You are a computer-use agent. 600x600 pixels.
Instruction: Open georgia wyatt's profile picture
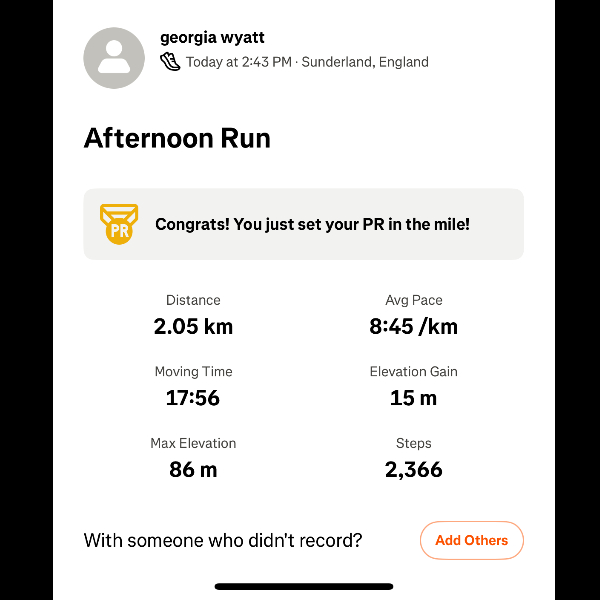pos(114,59)
